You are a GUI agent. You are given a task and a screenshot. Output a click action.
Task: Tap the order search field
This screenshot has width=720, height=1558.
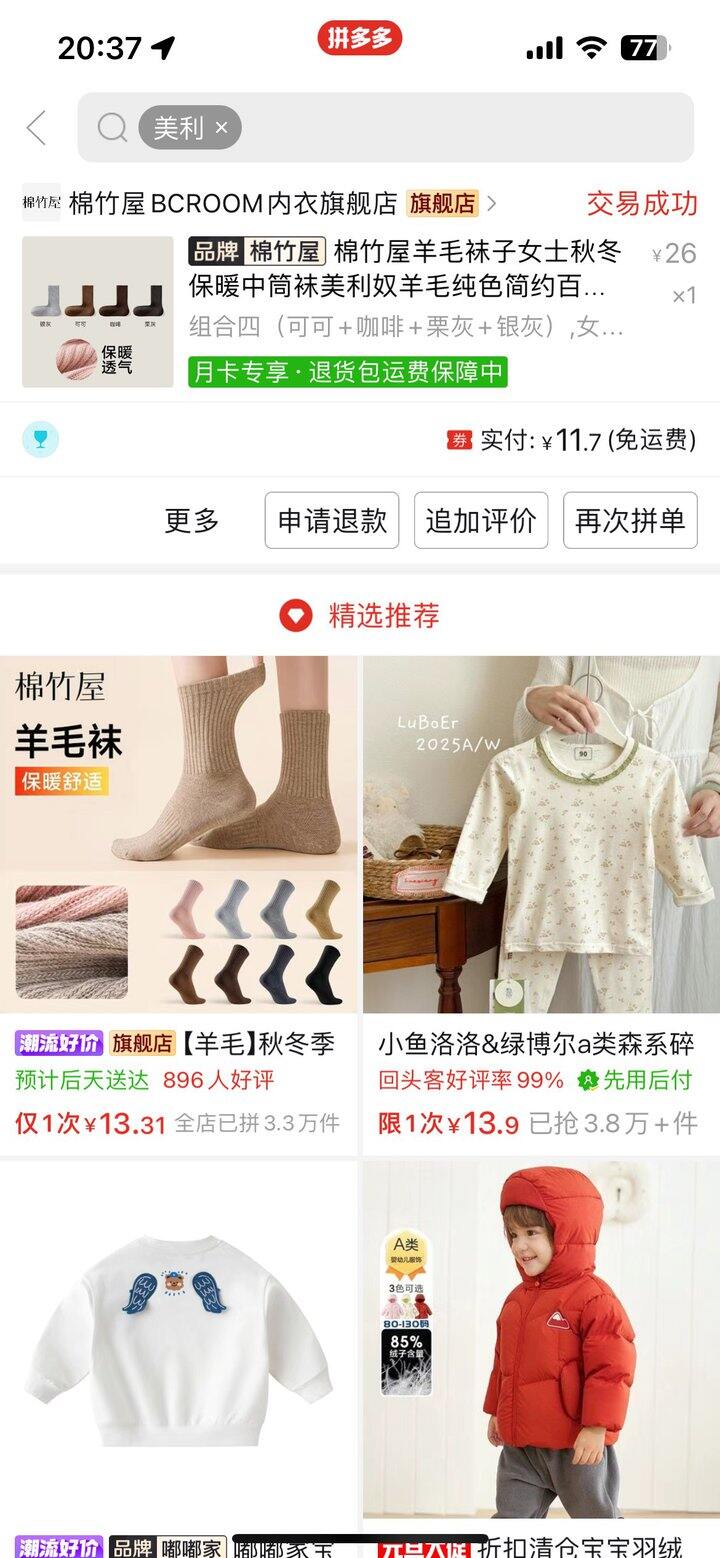[460, 128]
